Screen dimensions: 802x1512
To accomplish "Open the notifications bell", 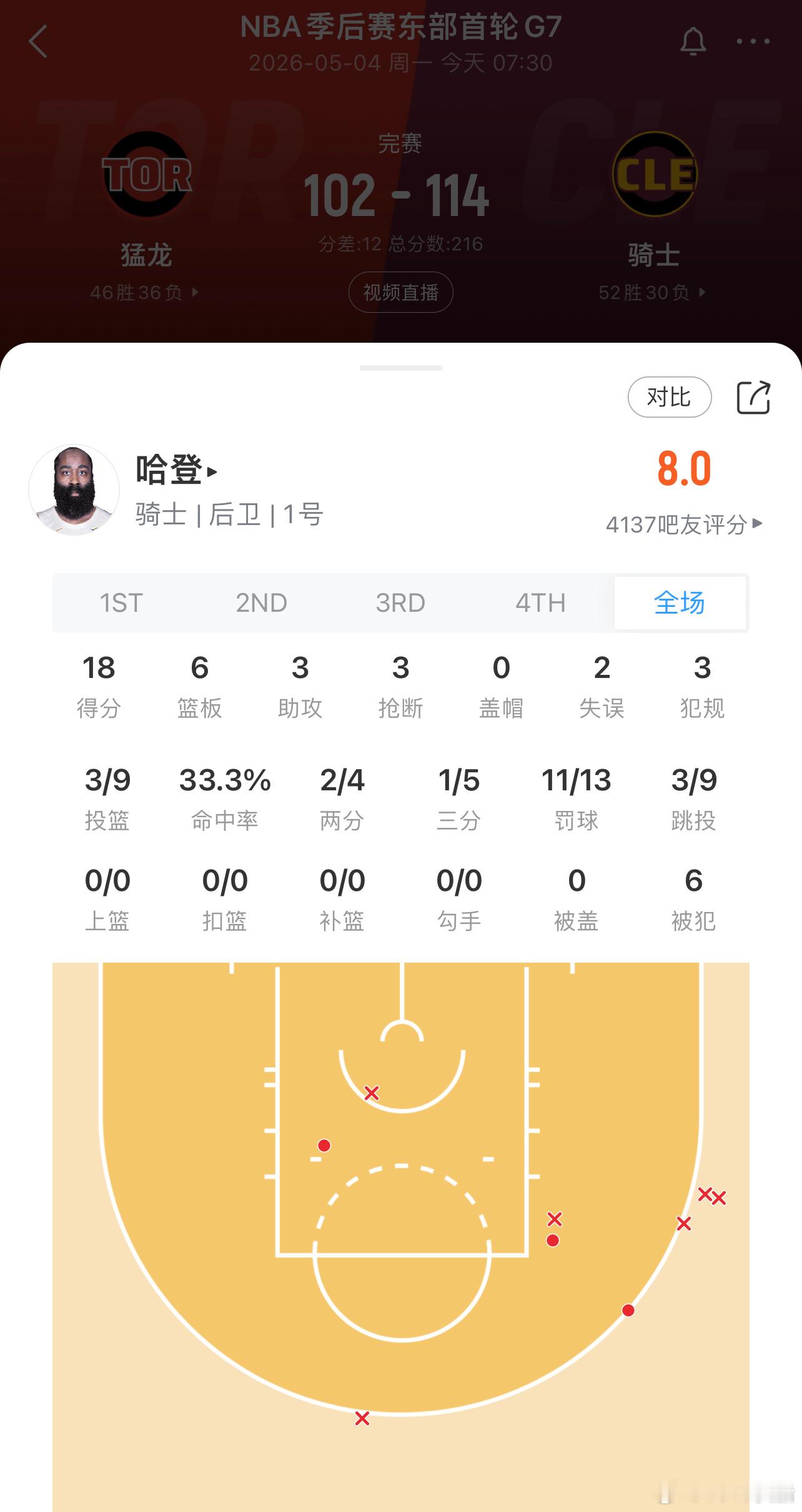I will point(693,42).
